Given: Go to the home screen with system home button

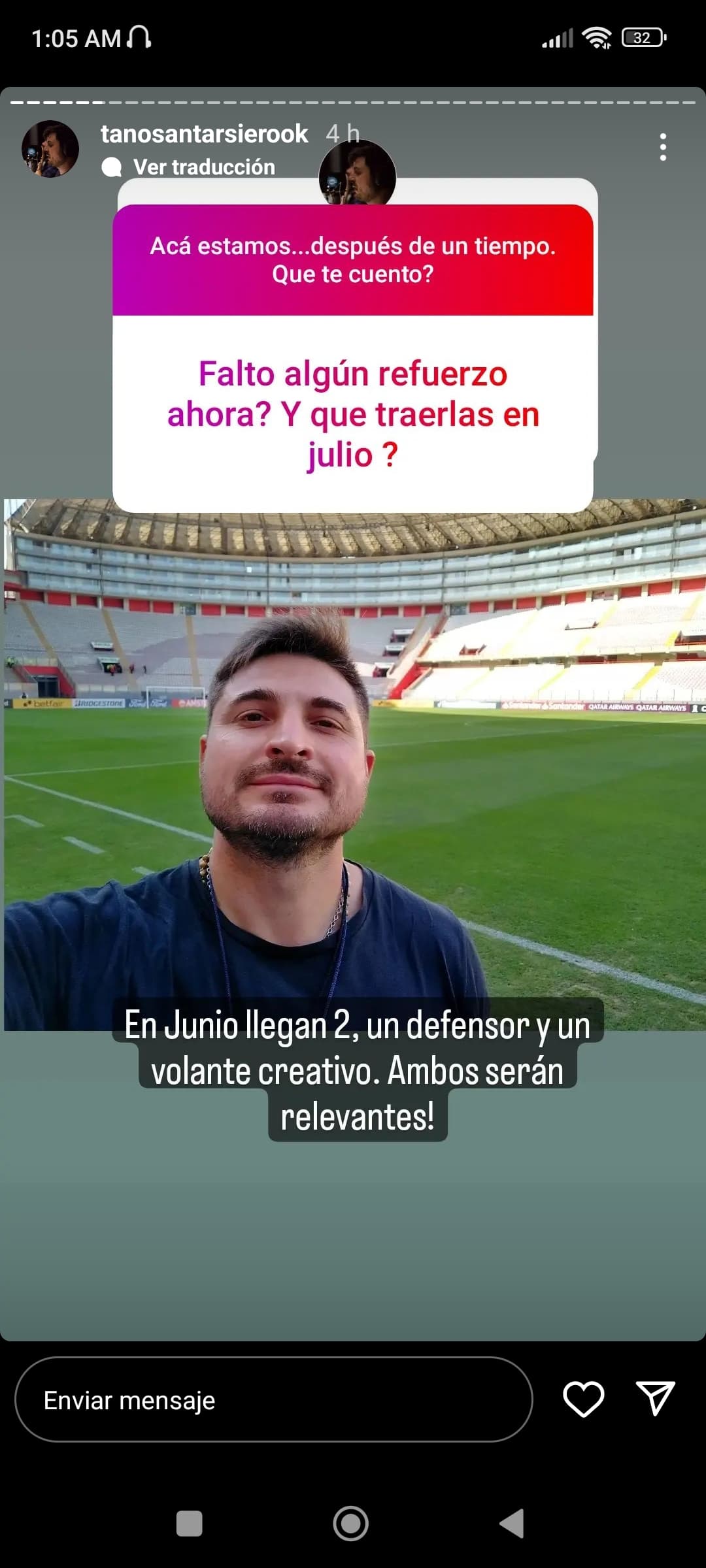Looking at the screenshot, I should (x=351, y=1524).
